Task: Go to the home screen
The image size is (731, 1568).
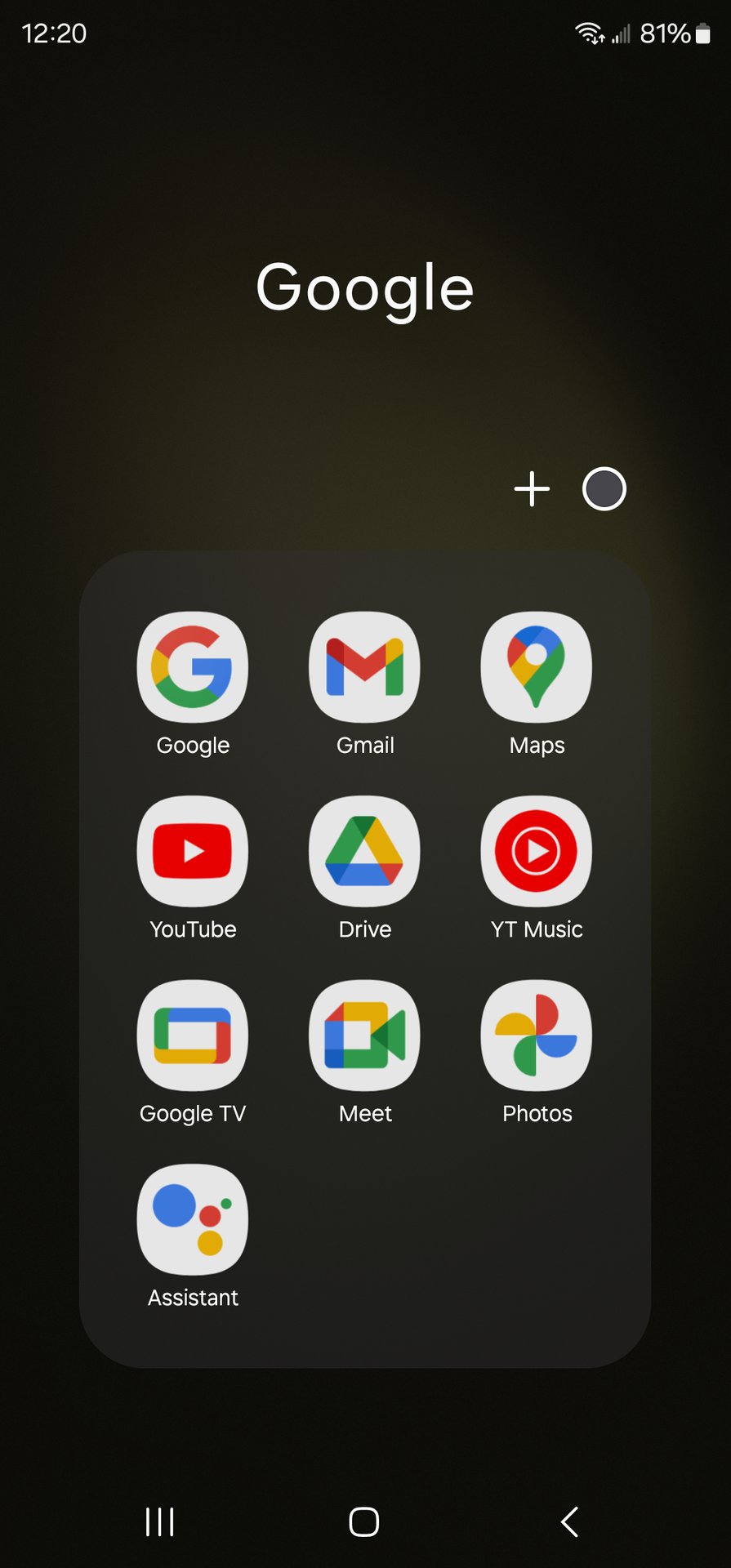Action: point(364,1521)
